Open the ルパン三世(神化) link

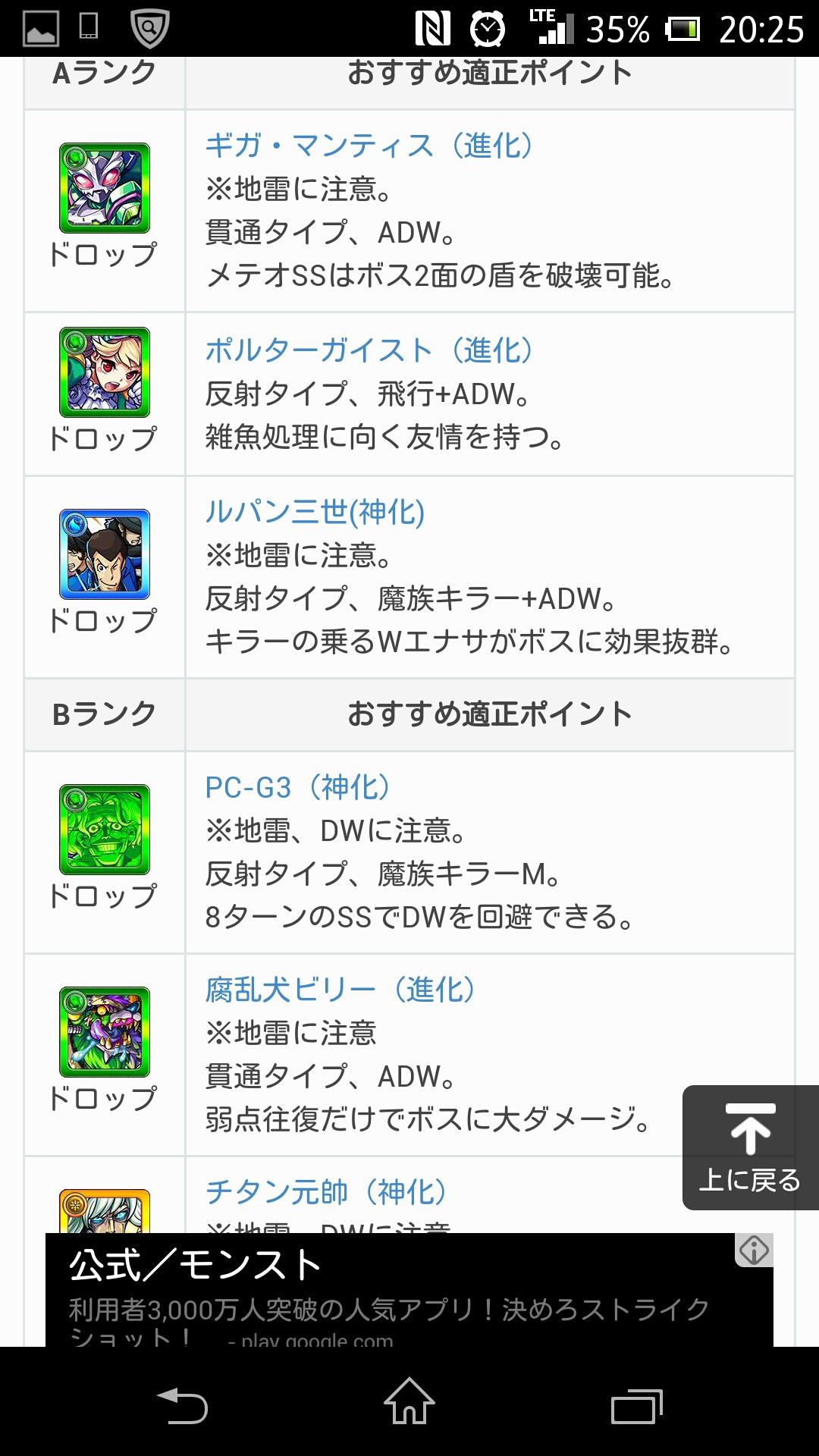coord(315,513)
